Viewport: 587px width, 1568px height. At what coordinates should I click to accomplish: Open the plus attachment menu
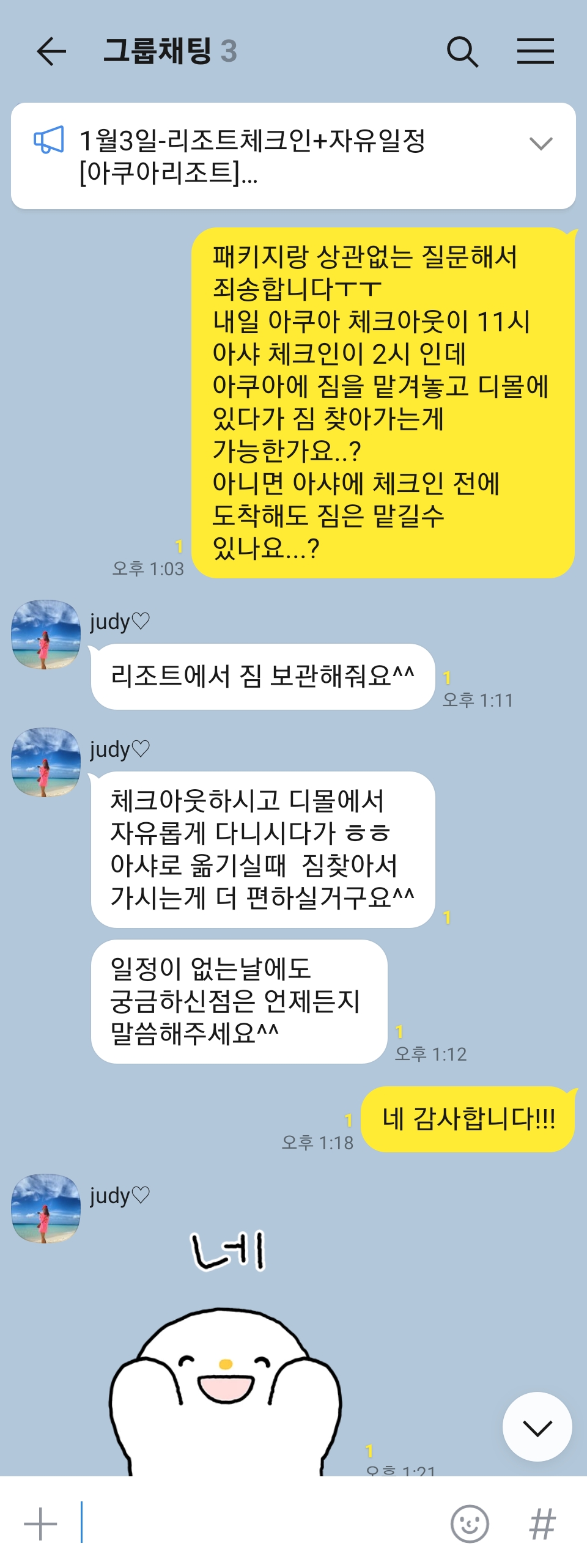(40, 1523)
